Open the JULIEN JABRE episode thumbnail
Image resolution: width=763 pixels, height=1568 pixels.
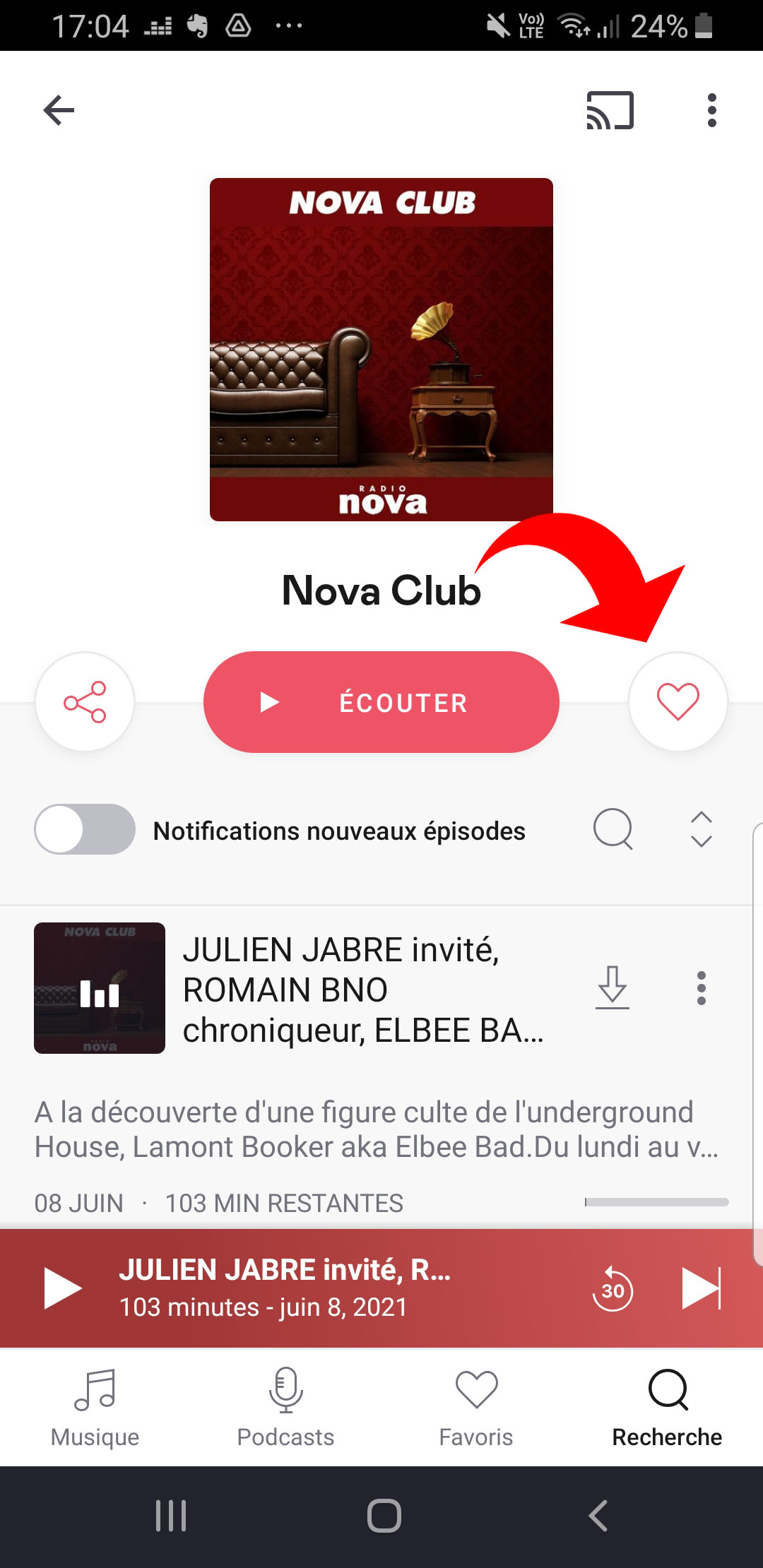coord(99,989)
